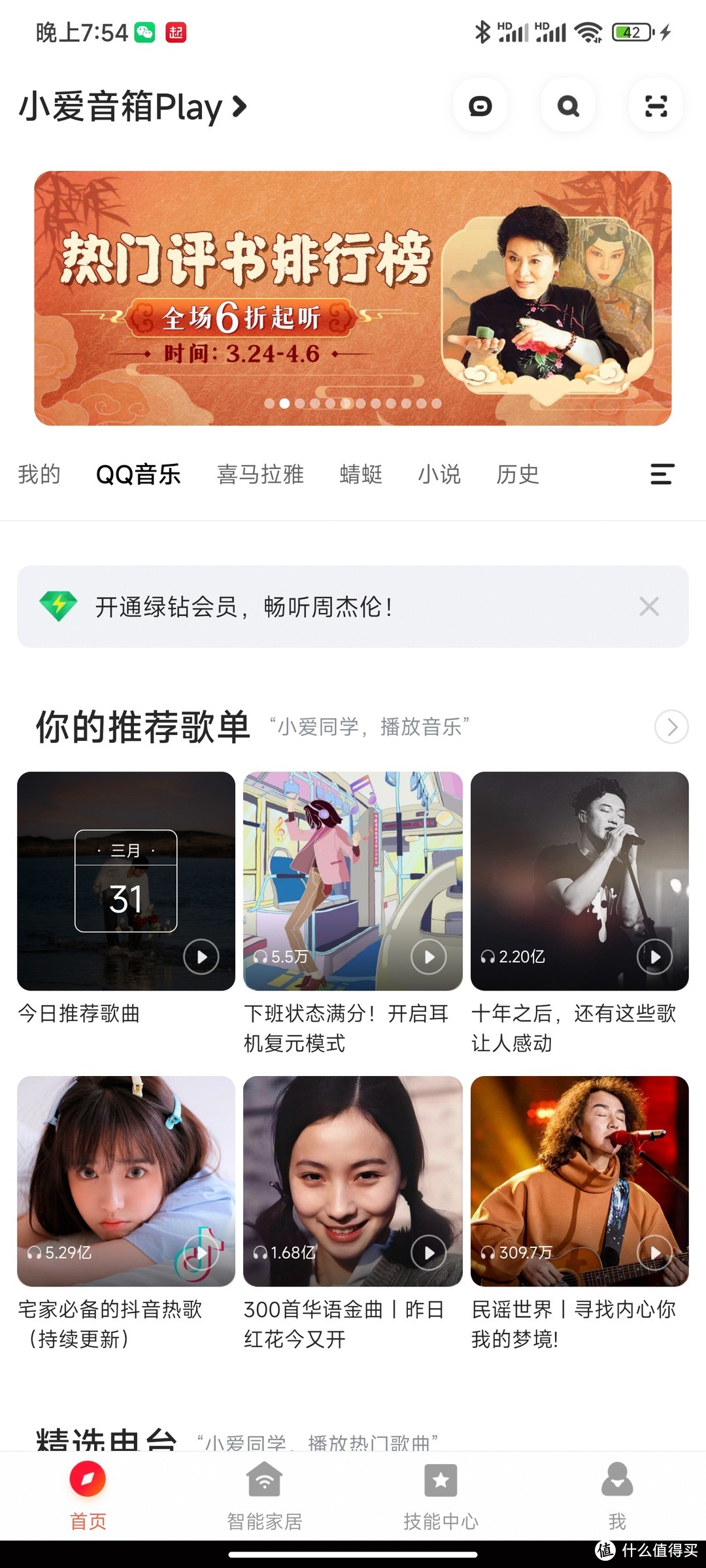Select the 蜻蜓 tab
Viewport: 706px width, 1568px height.
click(x=361, y=474)
